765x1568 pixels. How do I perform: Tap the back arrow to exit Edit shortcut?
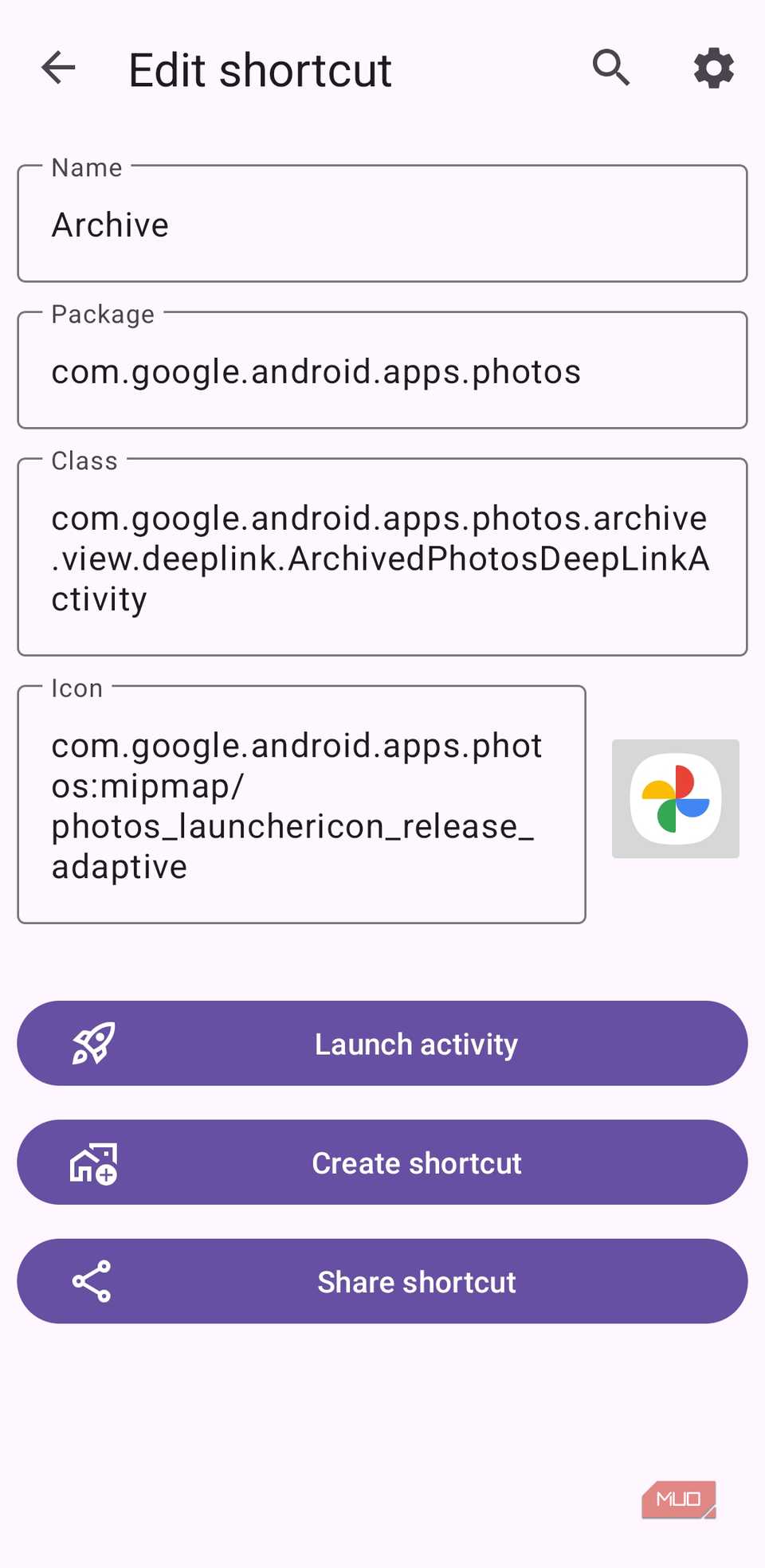[x=57, y=69]
